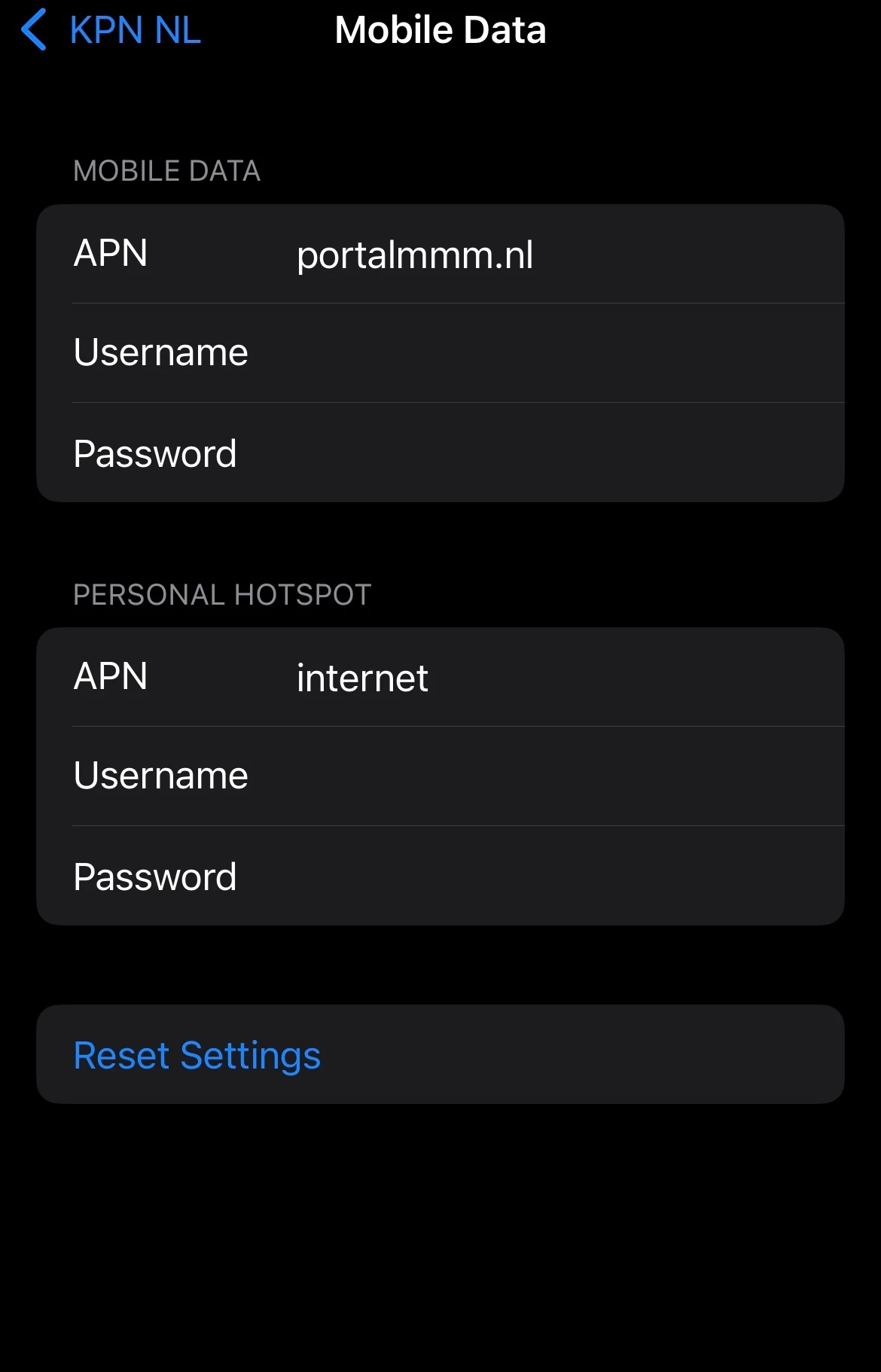Select the Mobile Data Password field
The image size is (881, 1372).
click(x=527, y=453)
